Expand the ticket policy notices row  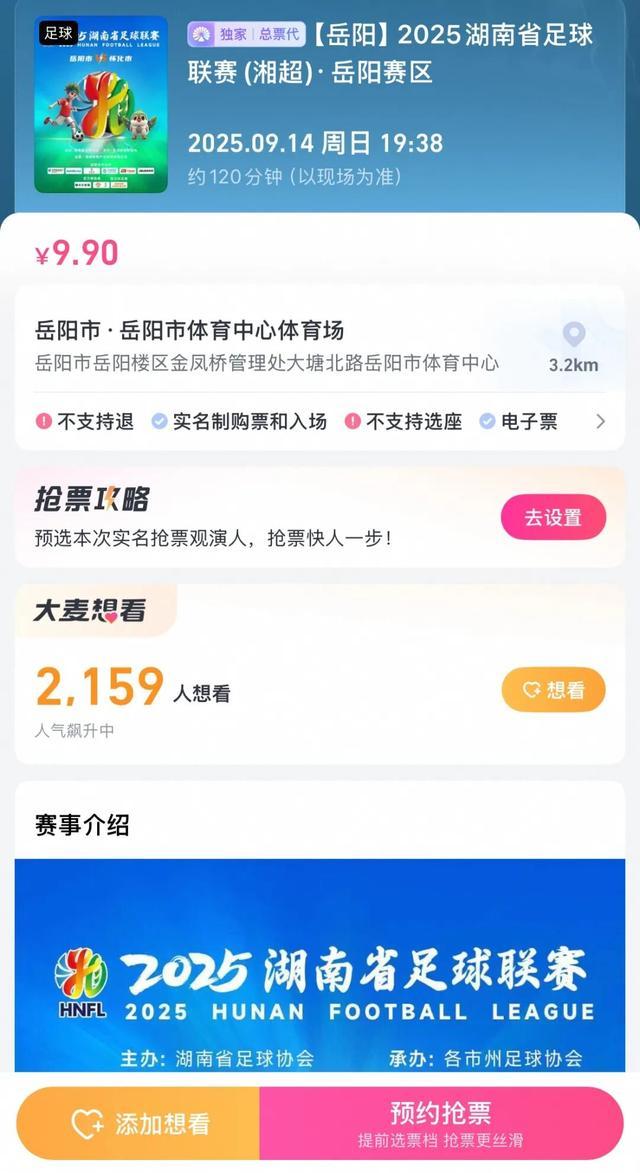coord(600,422)
